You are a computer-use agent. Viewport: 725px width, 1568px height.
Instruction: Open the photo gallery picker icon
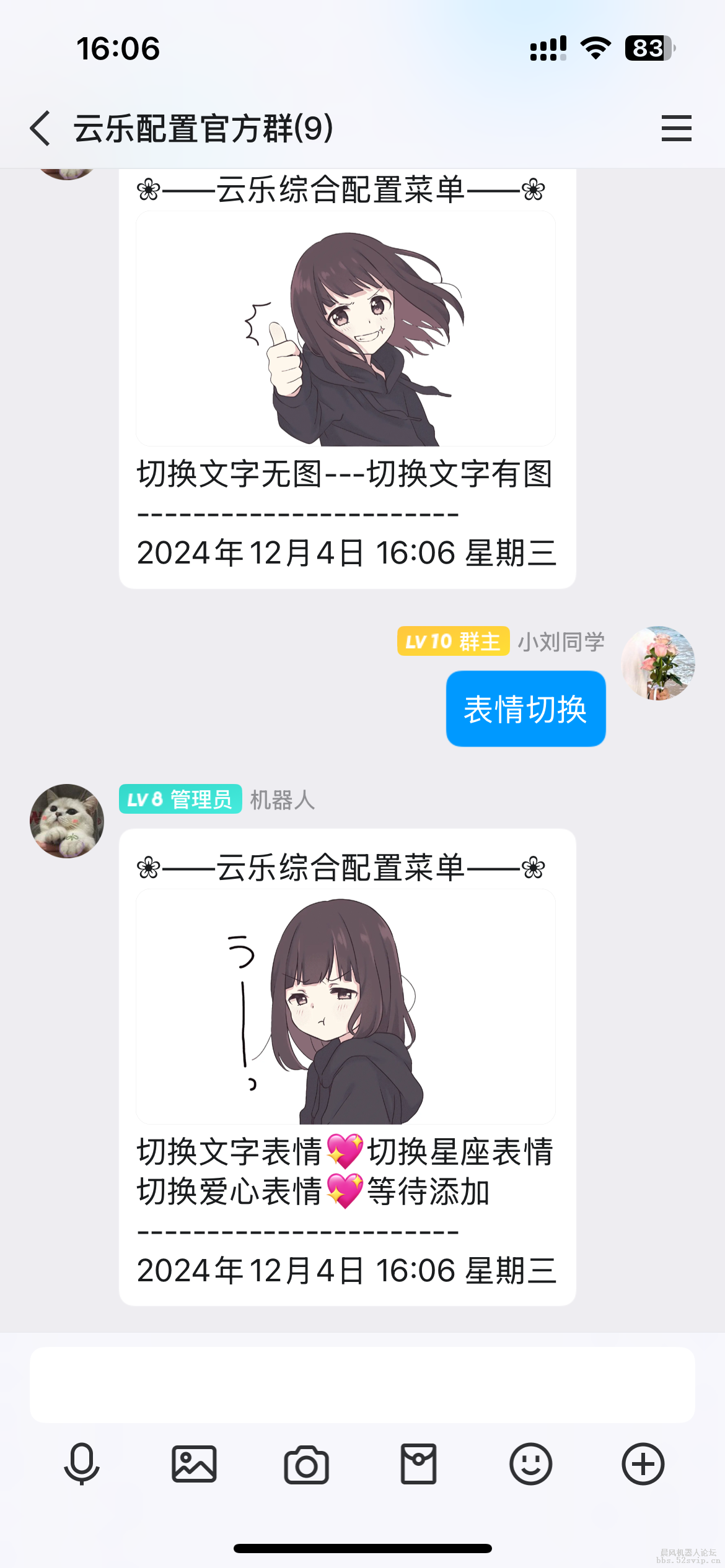coord(195,1464)
